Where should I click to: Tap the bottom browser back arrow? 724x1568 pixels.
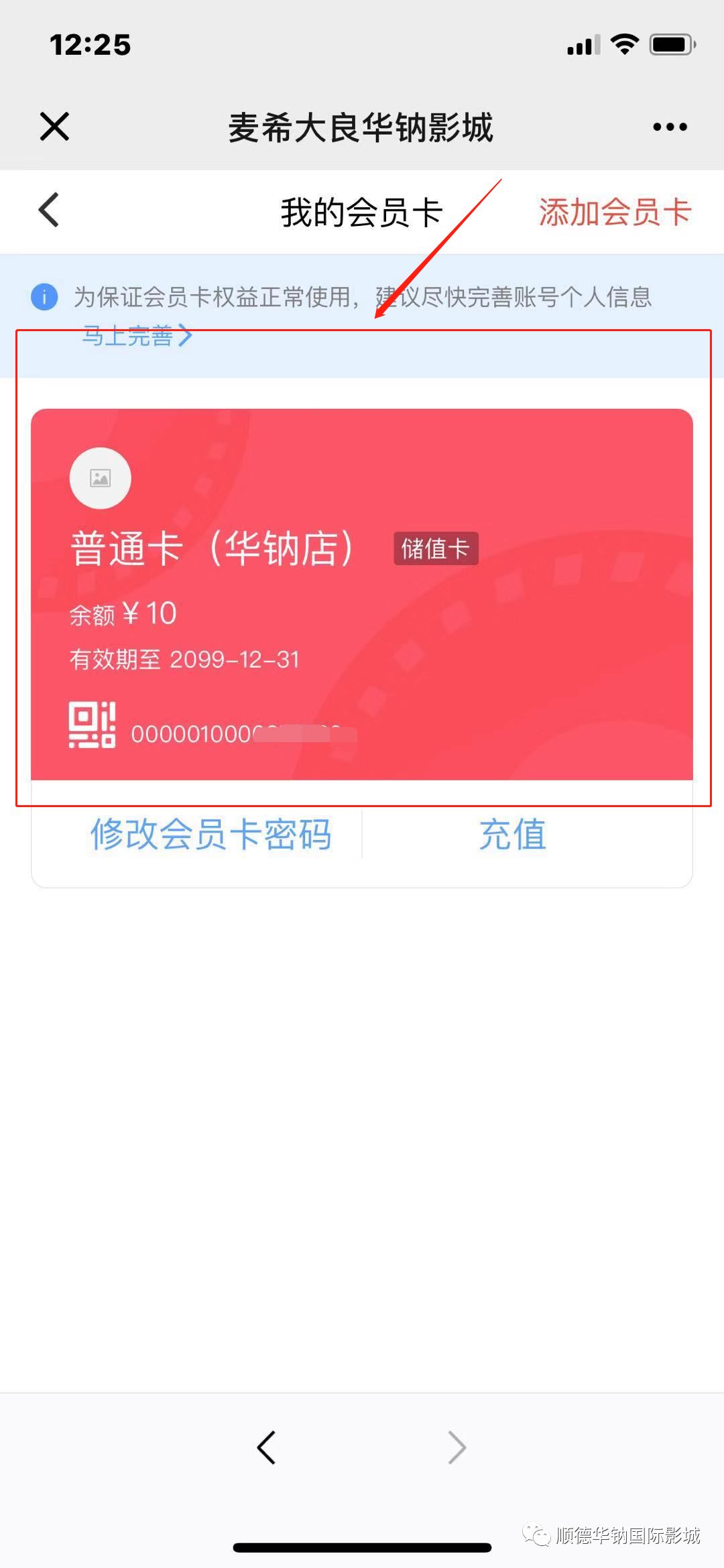coord(266,1447)
